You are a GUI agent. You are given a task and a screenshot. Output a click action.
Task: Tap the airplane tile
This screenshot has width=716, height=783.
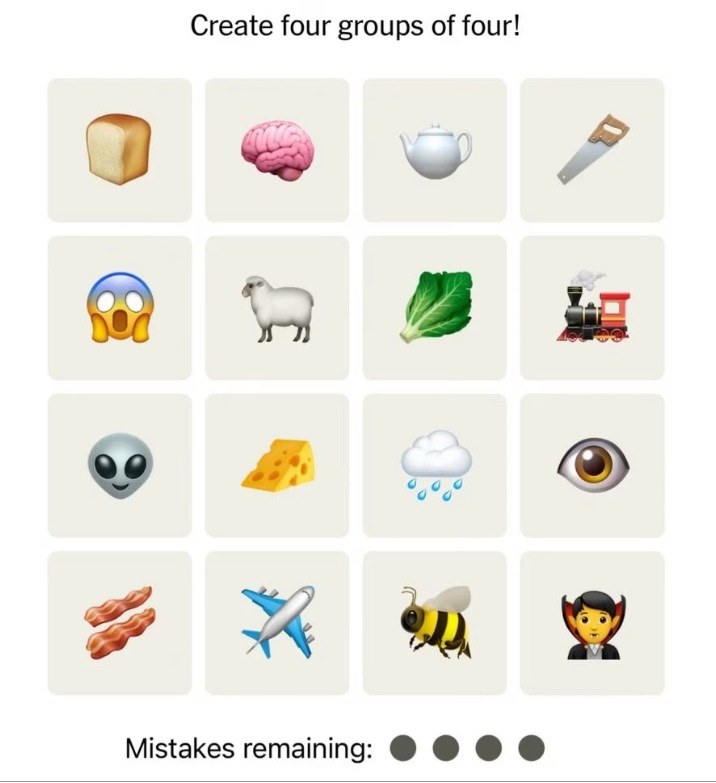coord(277,622)
